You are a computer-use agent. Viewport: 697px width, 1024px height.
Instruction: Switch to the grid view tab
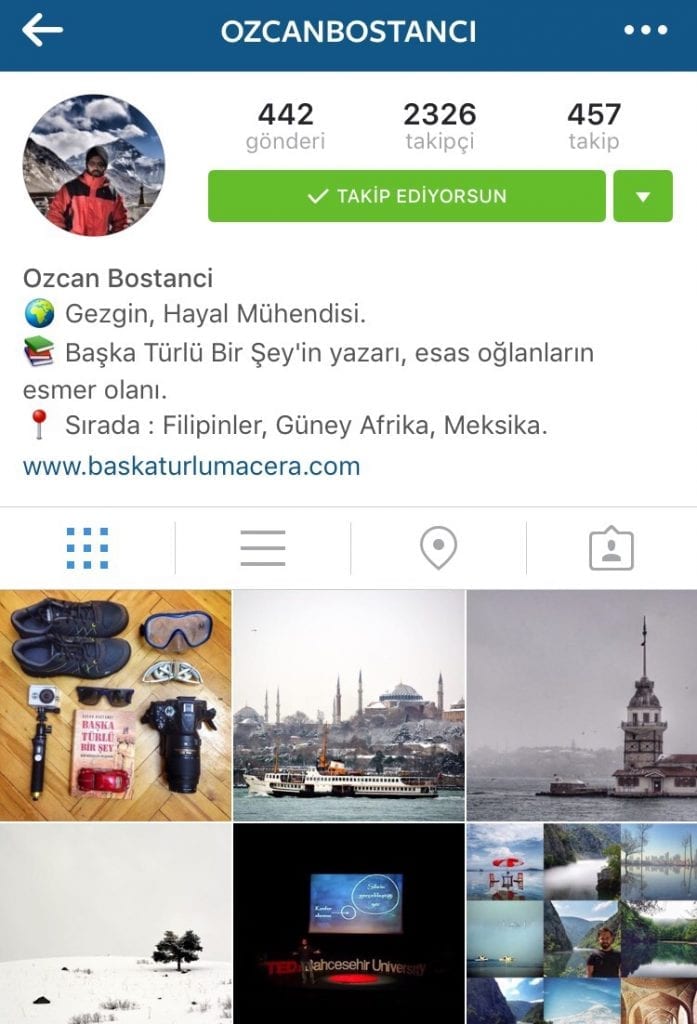(87, 548)
